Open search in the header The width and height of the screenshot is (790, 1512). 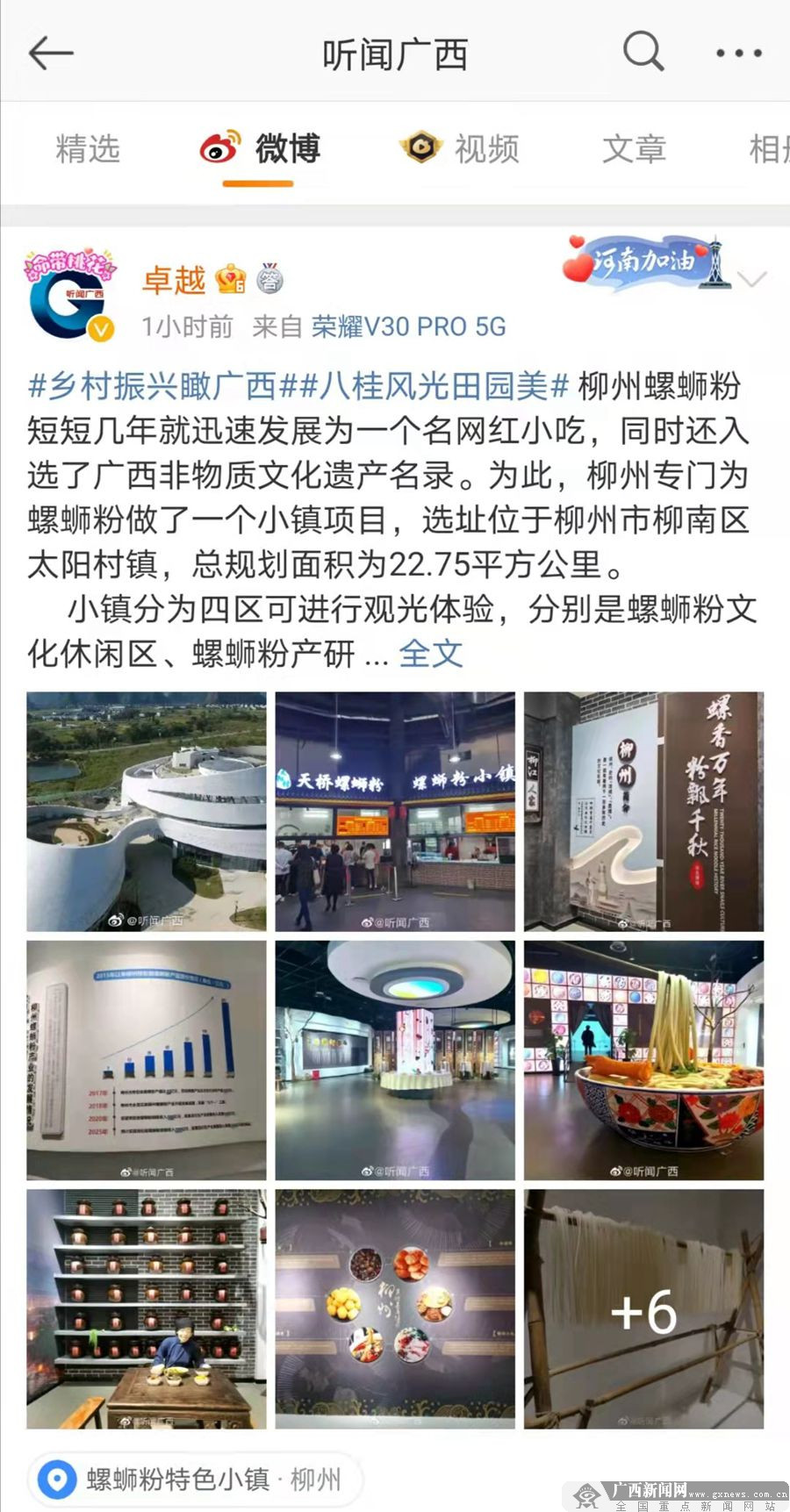(x=643, y=52)
